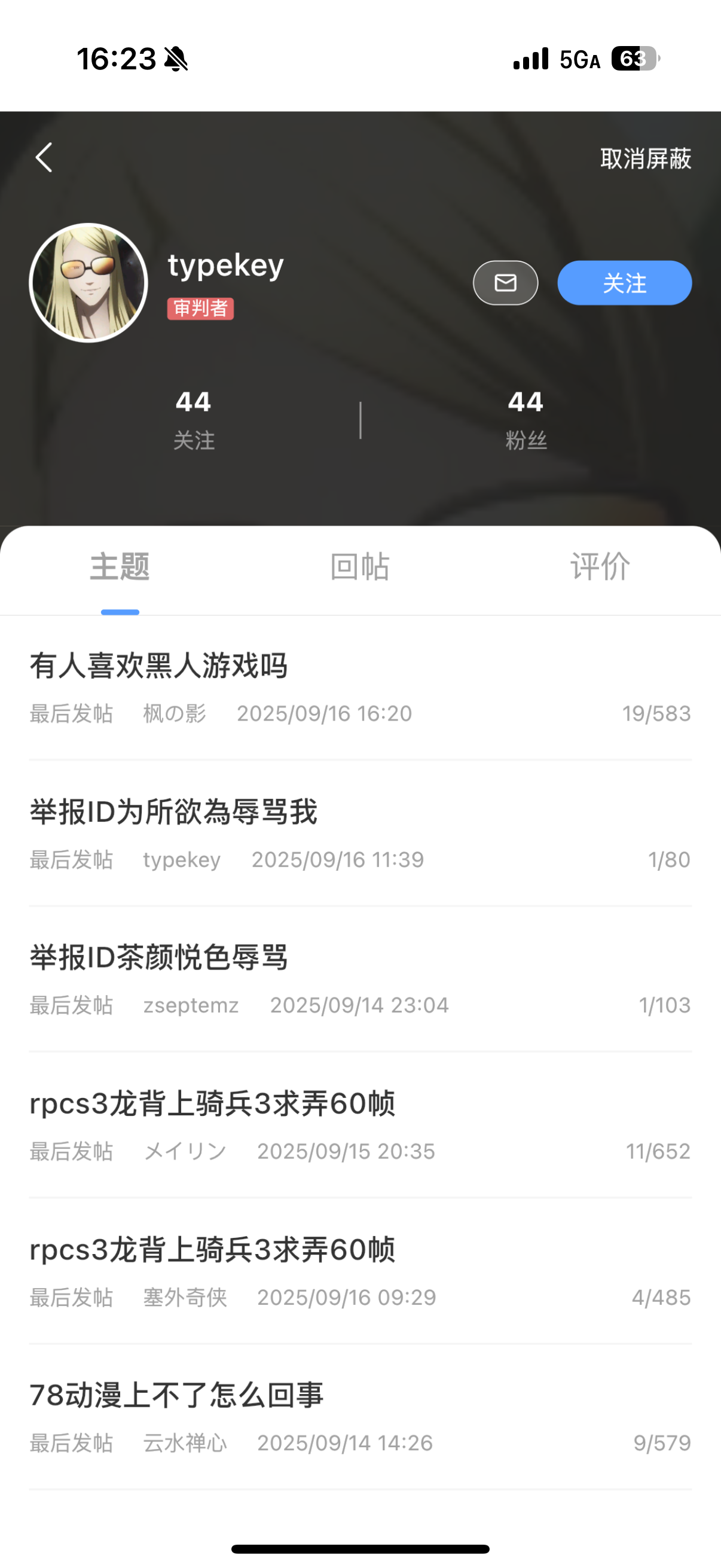
Task: Switch to the 回帖 tab
Action: (359, 568)
